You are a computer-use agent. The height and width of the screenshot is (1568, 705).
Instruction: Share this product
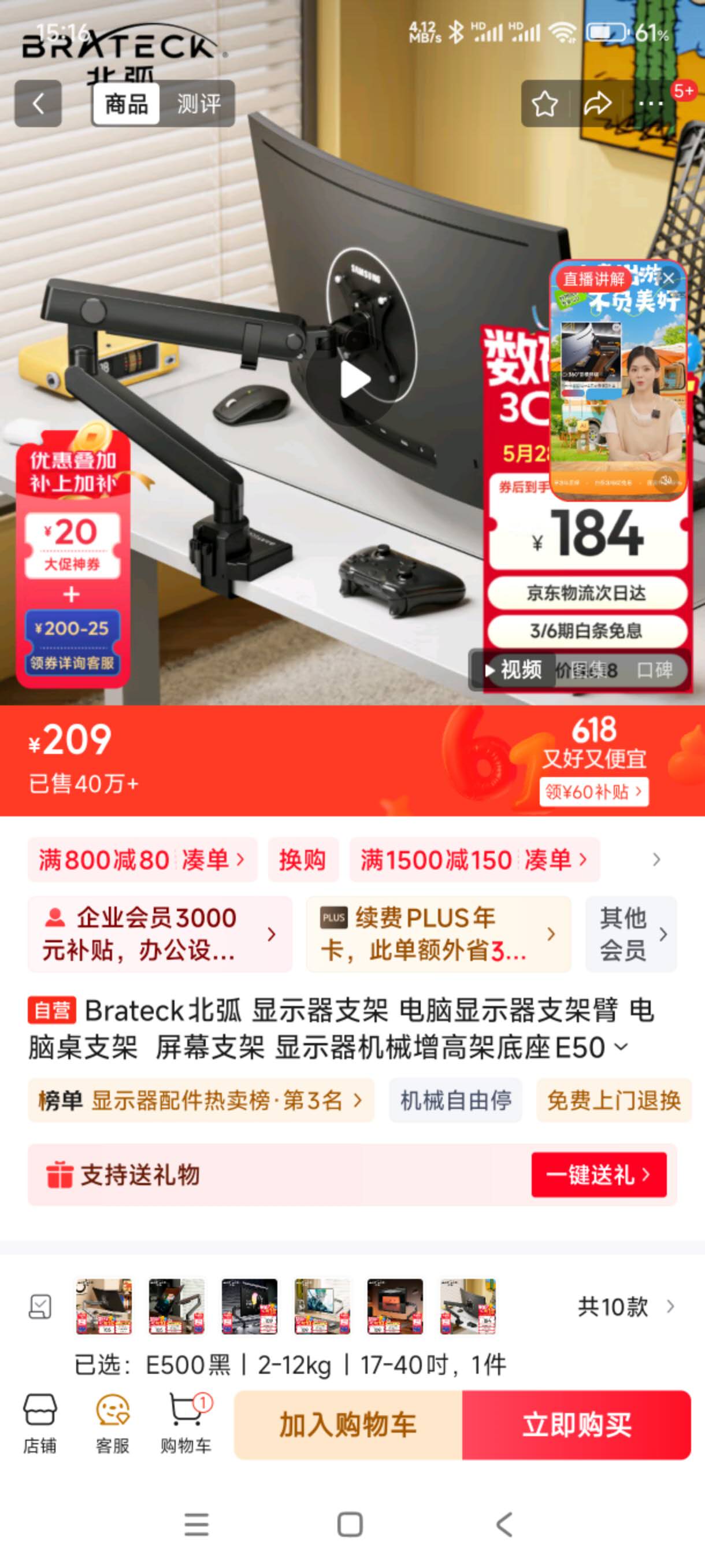(x=598, y=104)
